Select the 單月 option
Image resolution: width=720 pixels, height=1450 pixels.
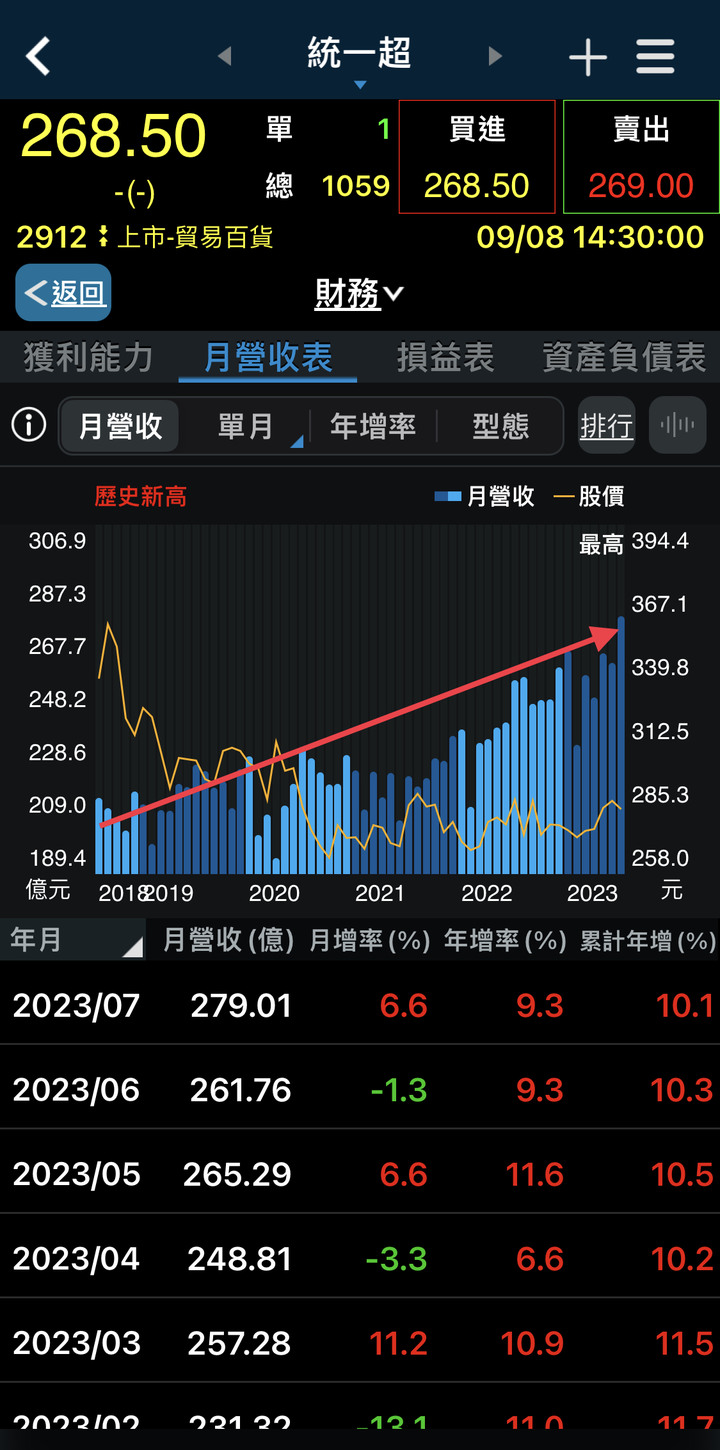coord(246,426)
